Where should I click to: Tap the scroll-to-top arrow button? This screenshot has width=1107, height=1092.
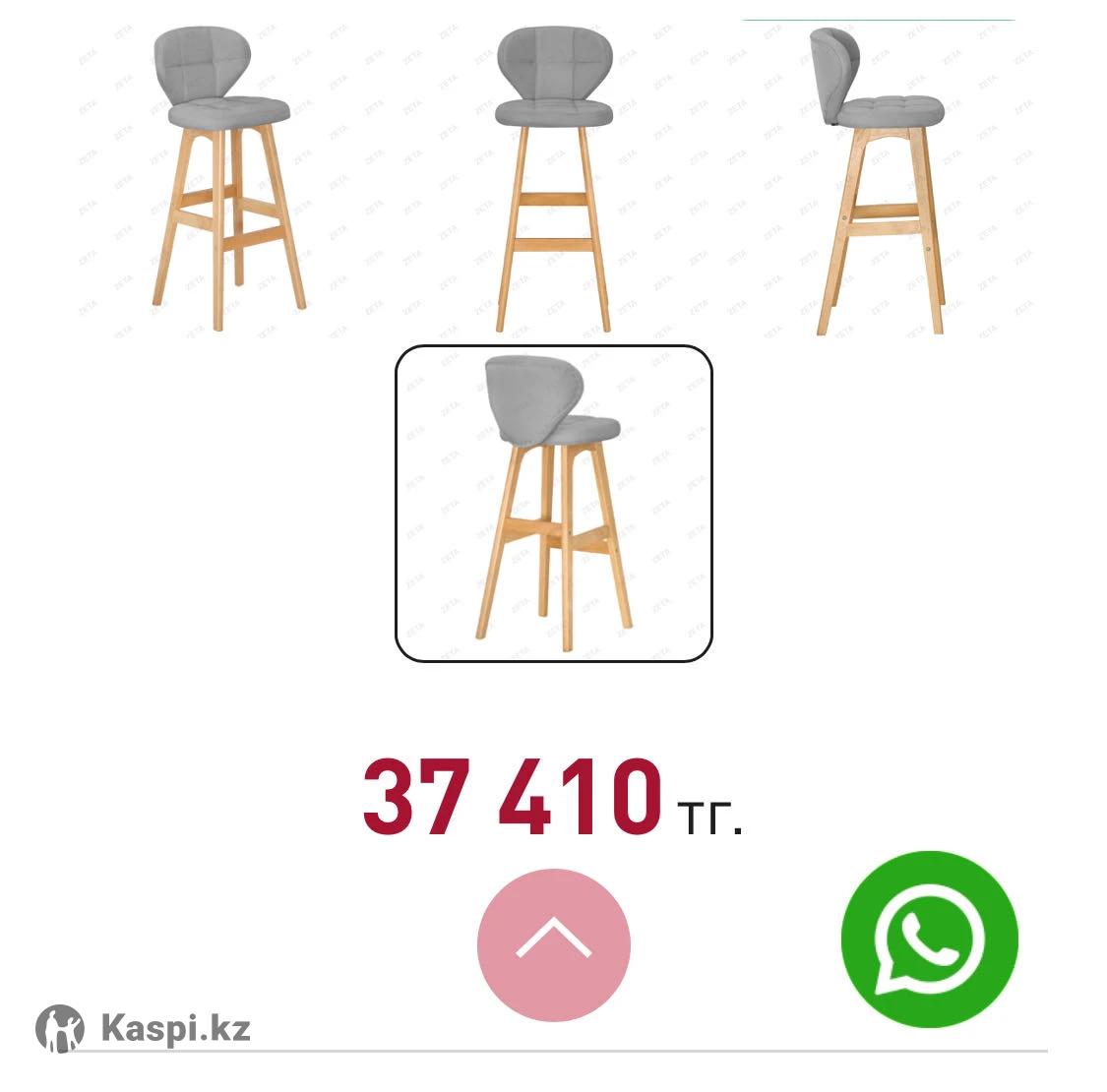(x=553, y=943)
